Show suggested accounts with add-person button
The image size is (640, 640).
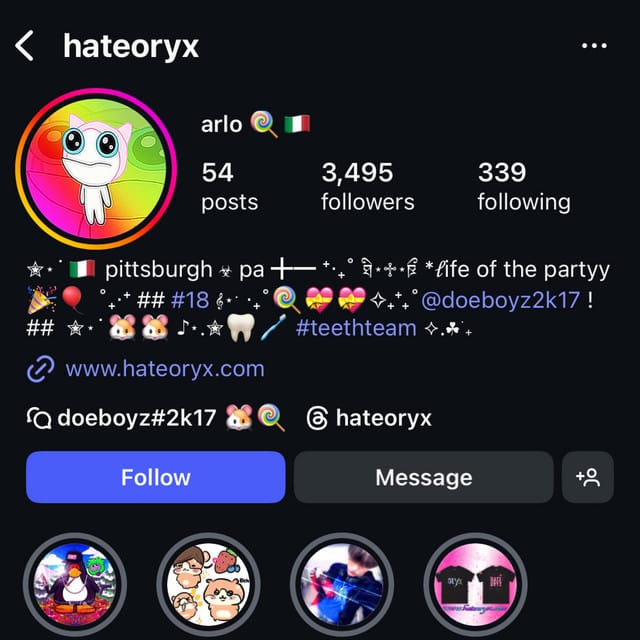coord(588,477)
